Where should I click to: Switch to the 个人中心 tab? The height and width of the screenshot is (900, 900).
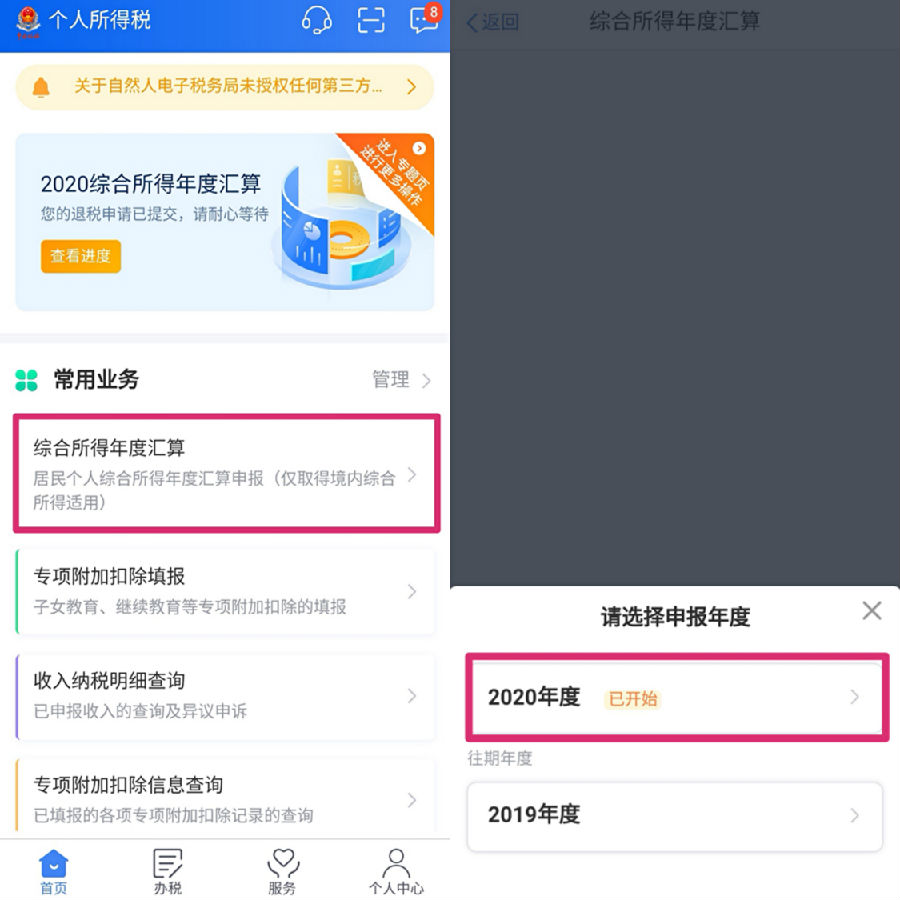(396, 871)
